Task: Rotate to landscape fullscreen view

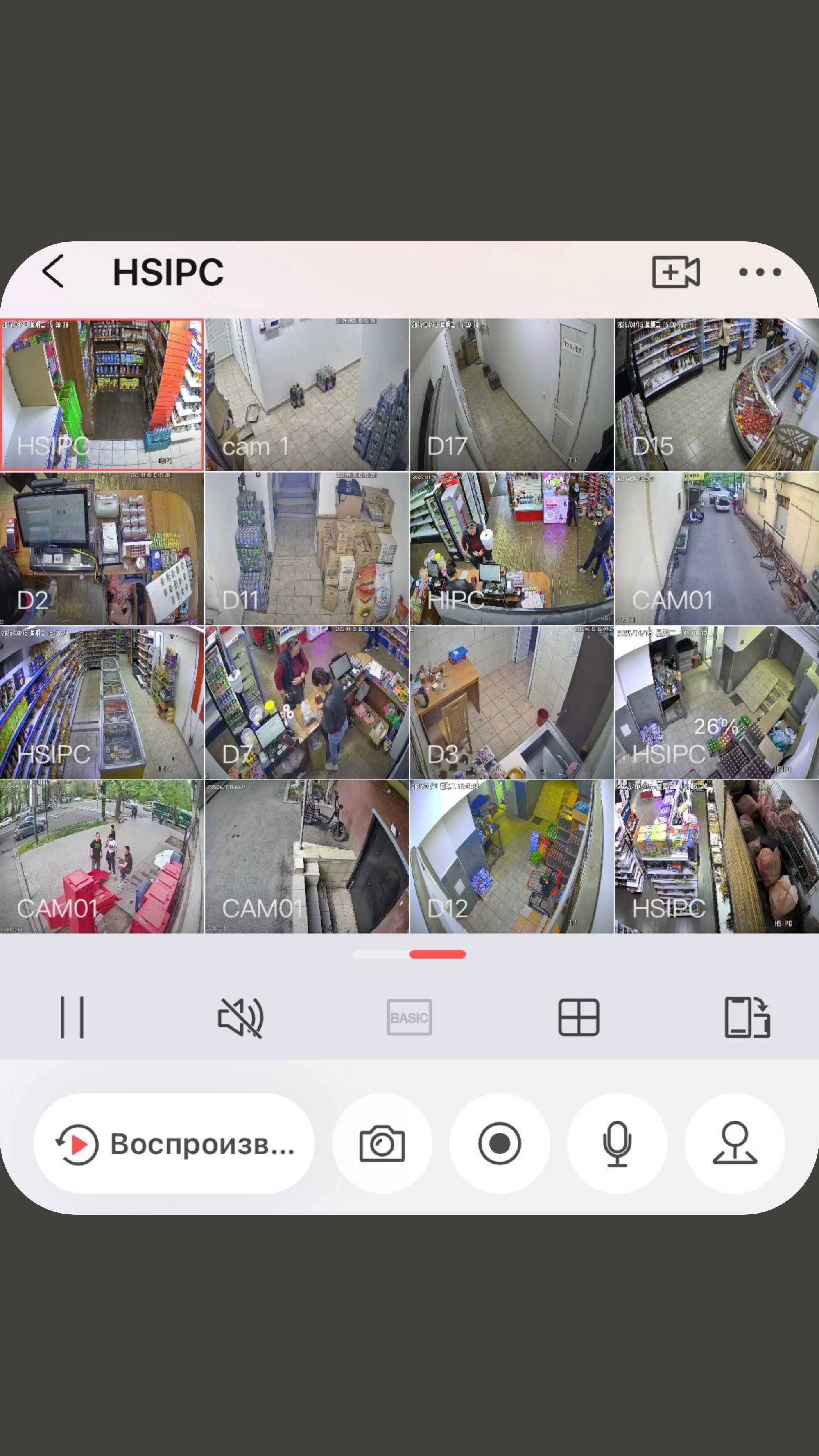Action: tap(747, 1017)
